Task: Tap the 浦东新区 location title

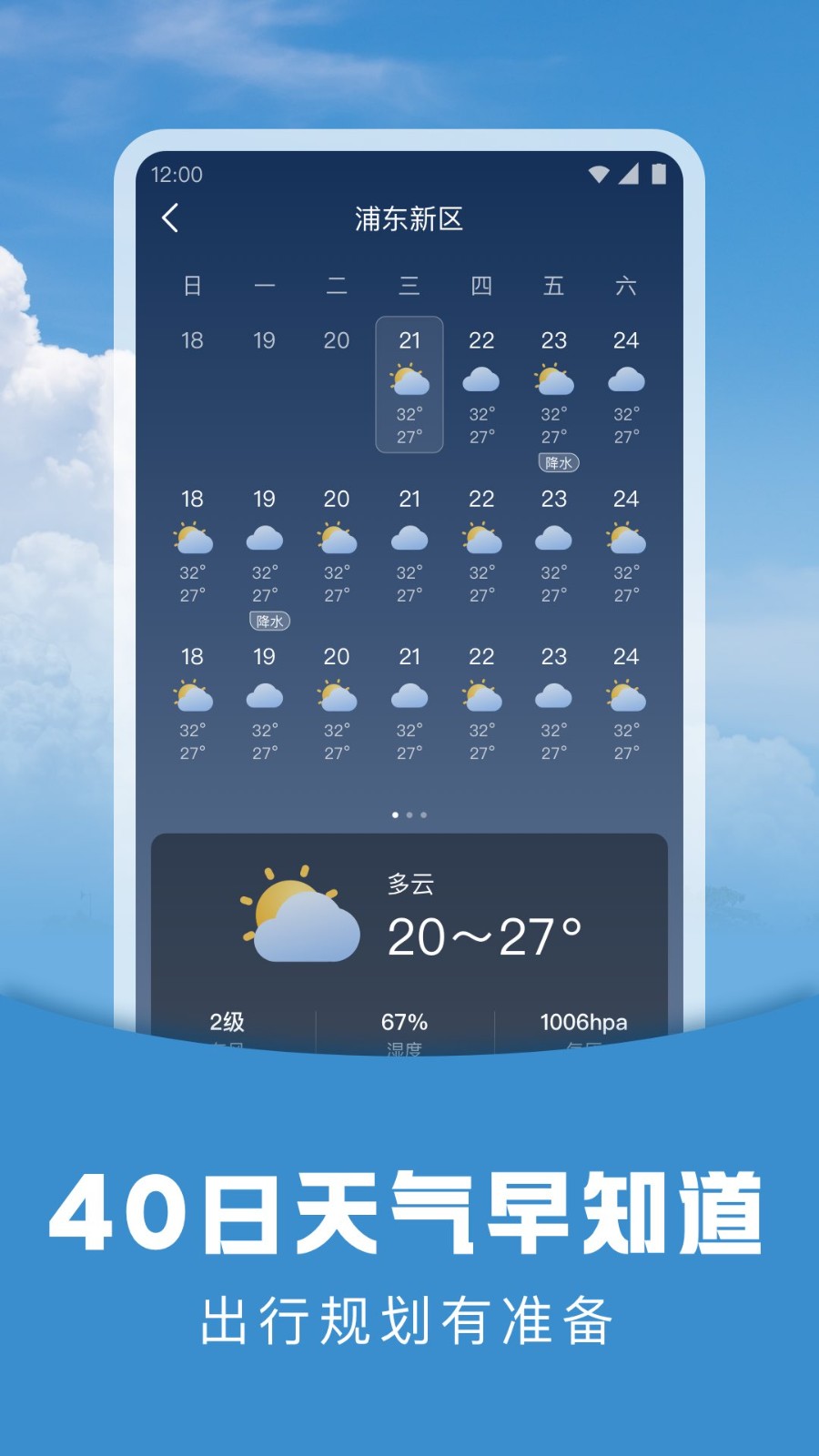Action: tap(409, 219)
